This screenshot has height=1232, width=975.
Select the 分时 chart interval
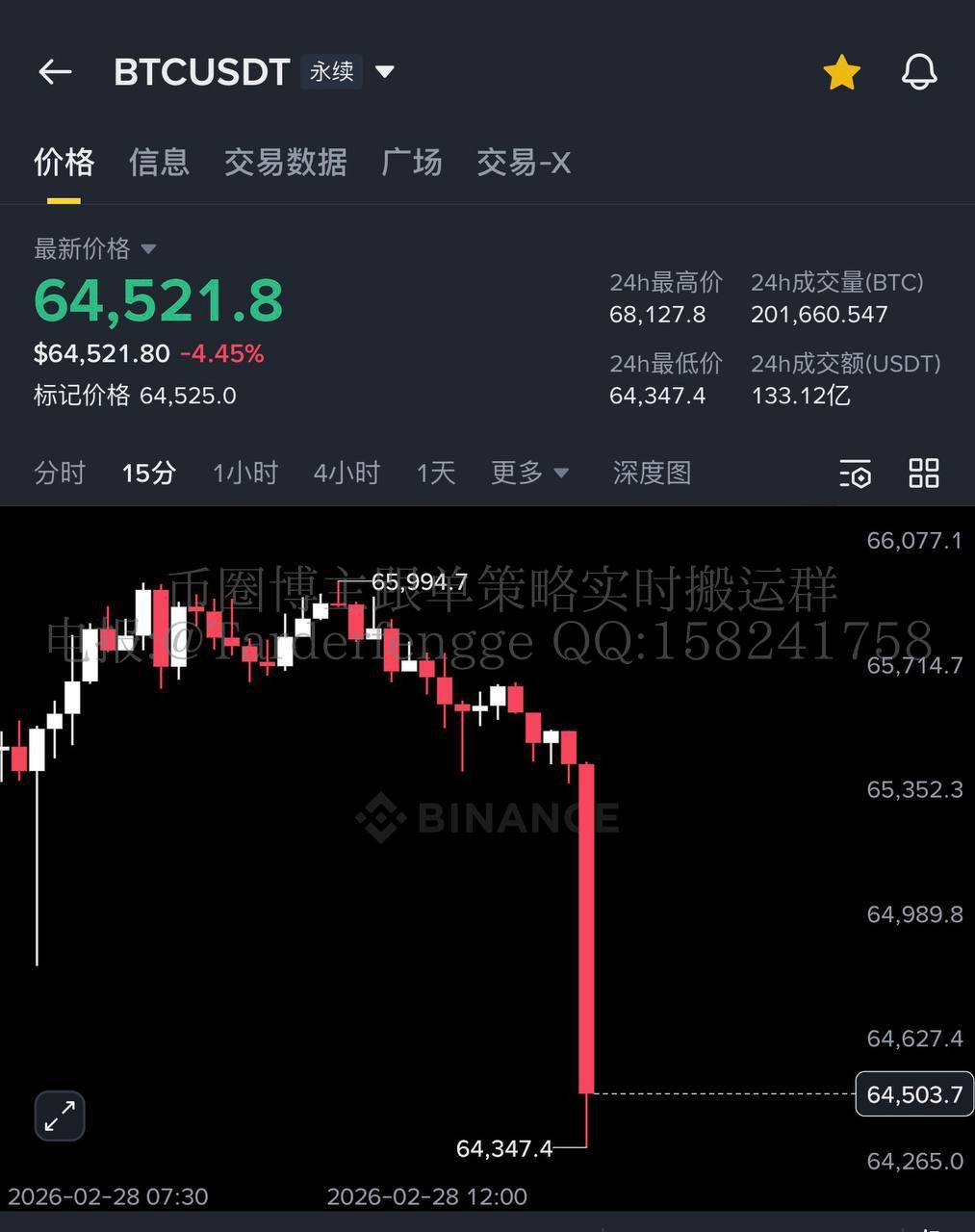(x=60, y=473)
